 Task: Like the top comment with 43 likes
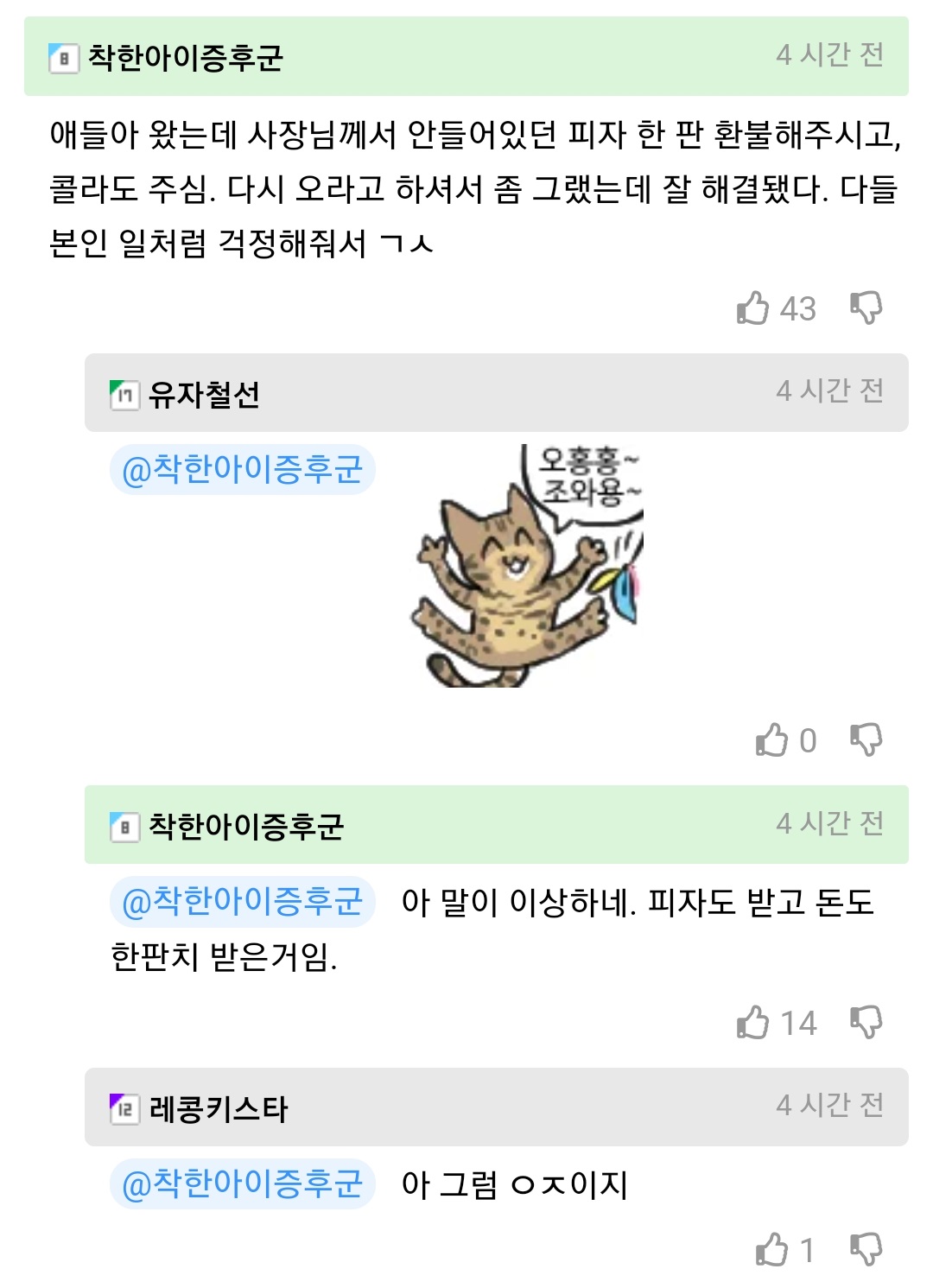[753, 308]
